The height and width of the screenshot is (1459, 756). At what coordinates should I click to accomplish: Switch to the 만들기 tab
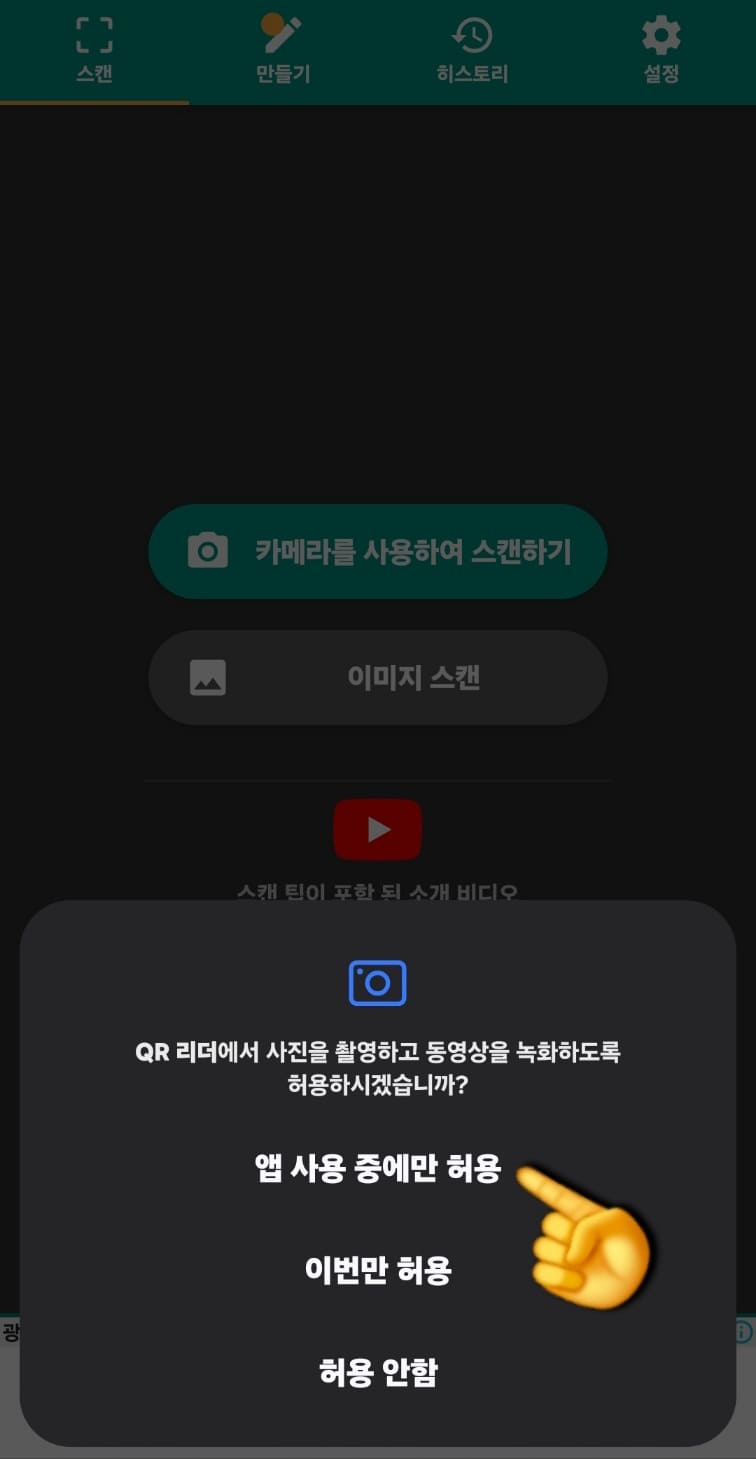point(281,50)
